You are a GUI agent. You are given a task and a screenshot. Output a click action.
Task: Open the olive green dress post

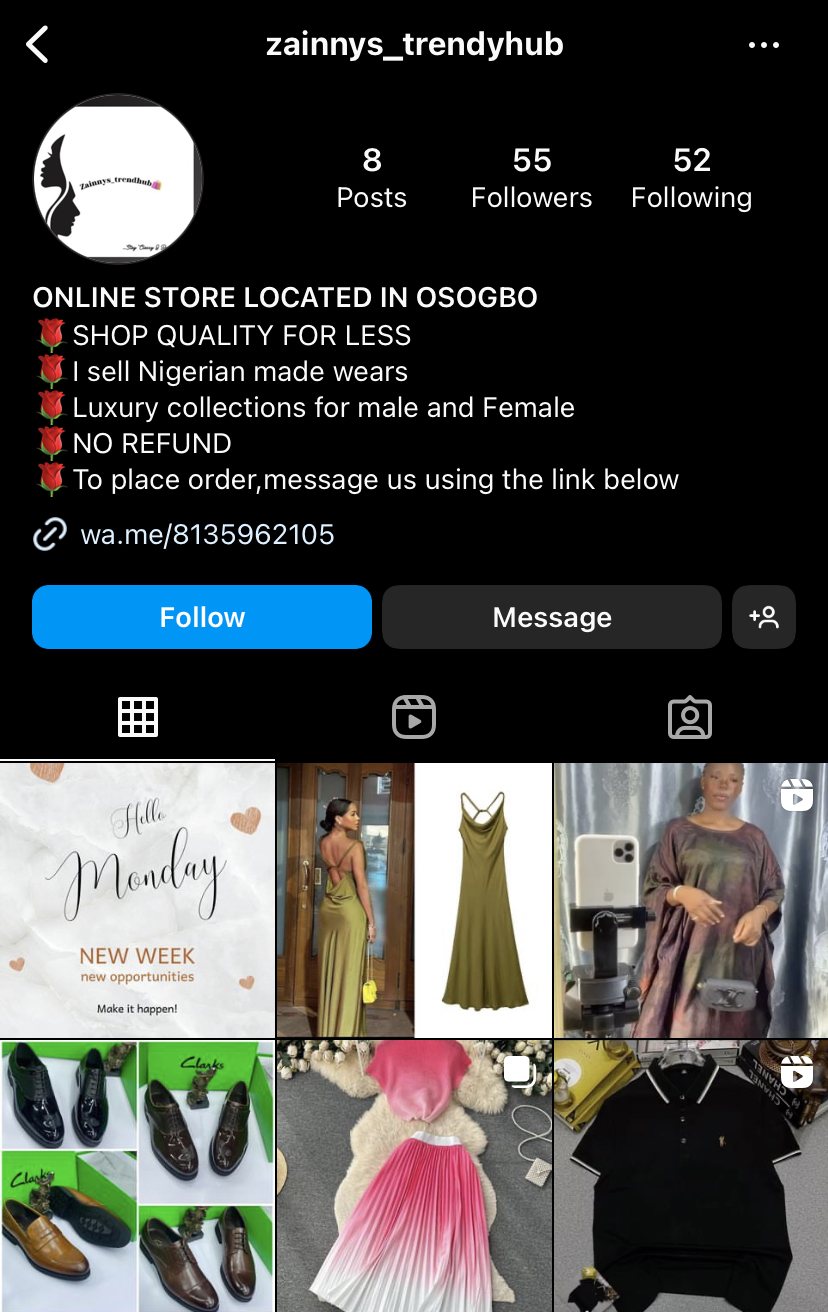[414, 900]
